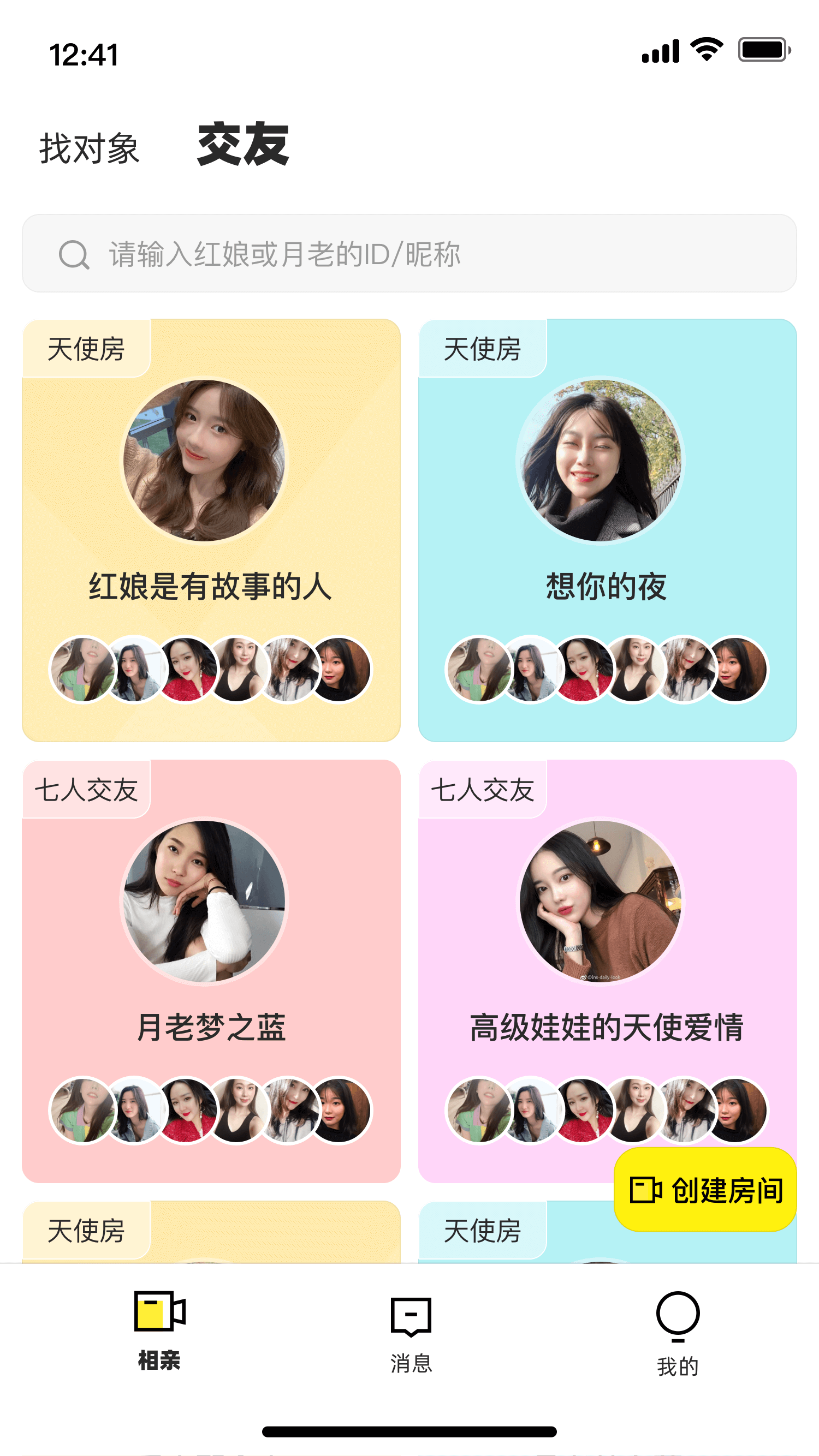Go to the 相亲 tab

click(159, 1329)
